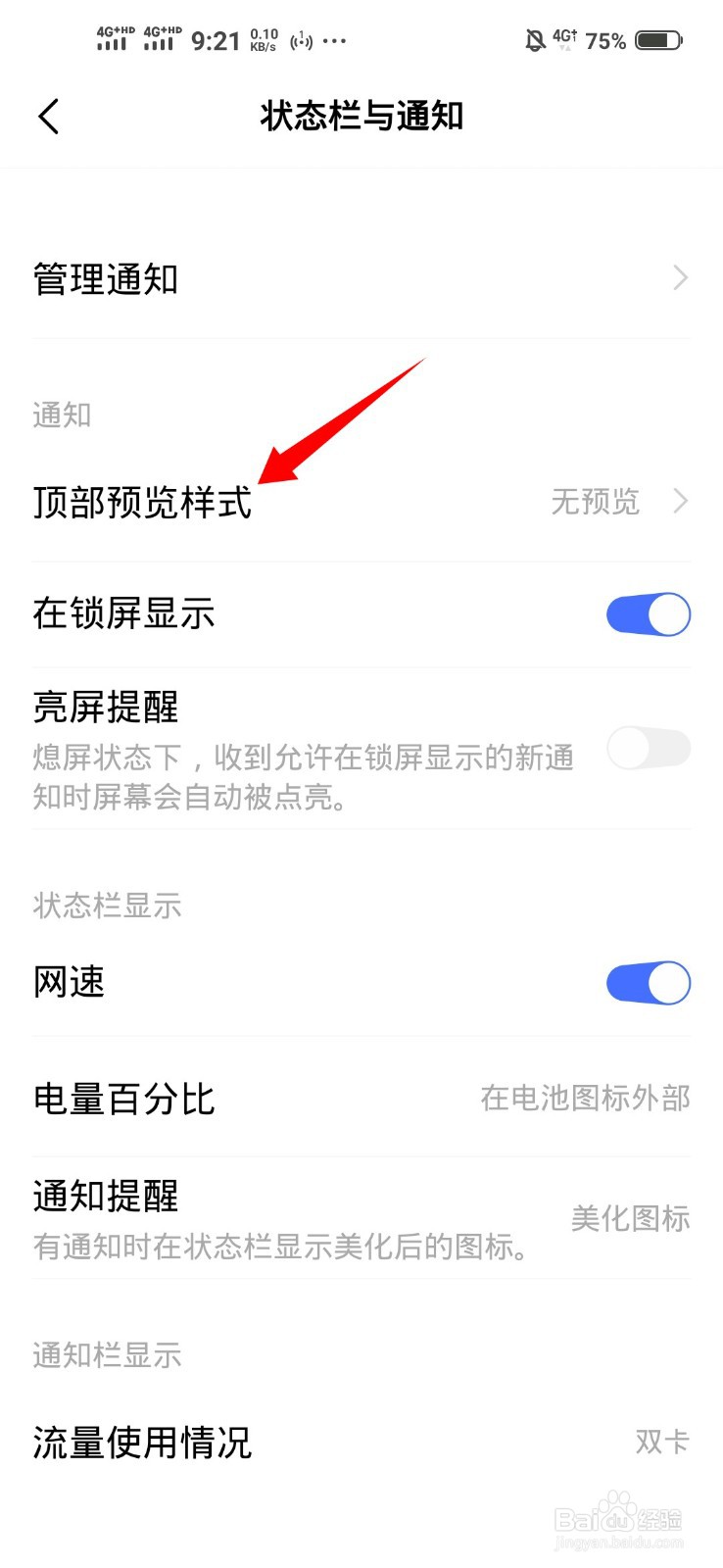The image size is (723, 1568).
Task: Open 流量使用情况 settings
Action: point(361,1443)
